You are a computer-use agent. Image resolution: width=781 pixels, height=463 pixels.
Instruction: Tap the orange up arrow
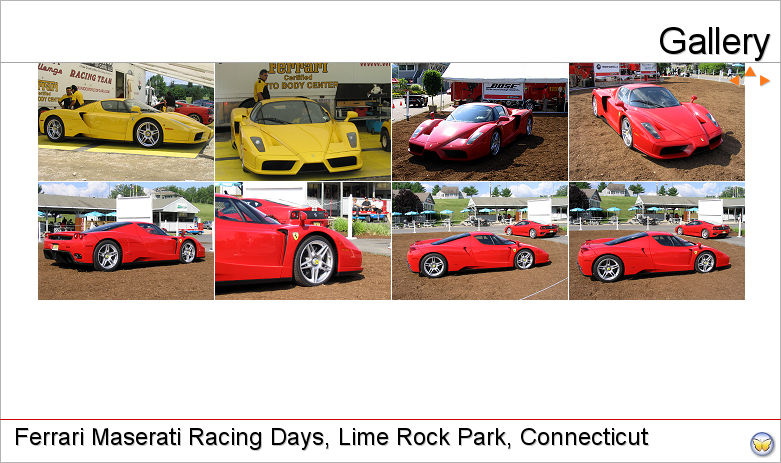point(749,71)
